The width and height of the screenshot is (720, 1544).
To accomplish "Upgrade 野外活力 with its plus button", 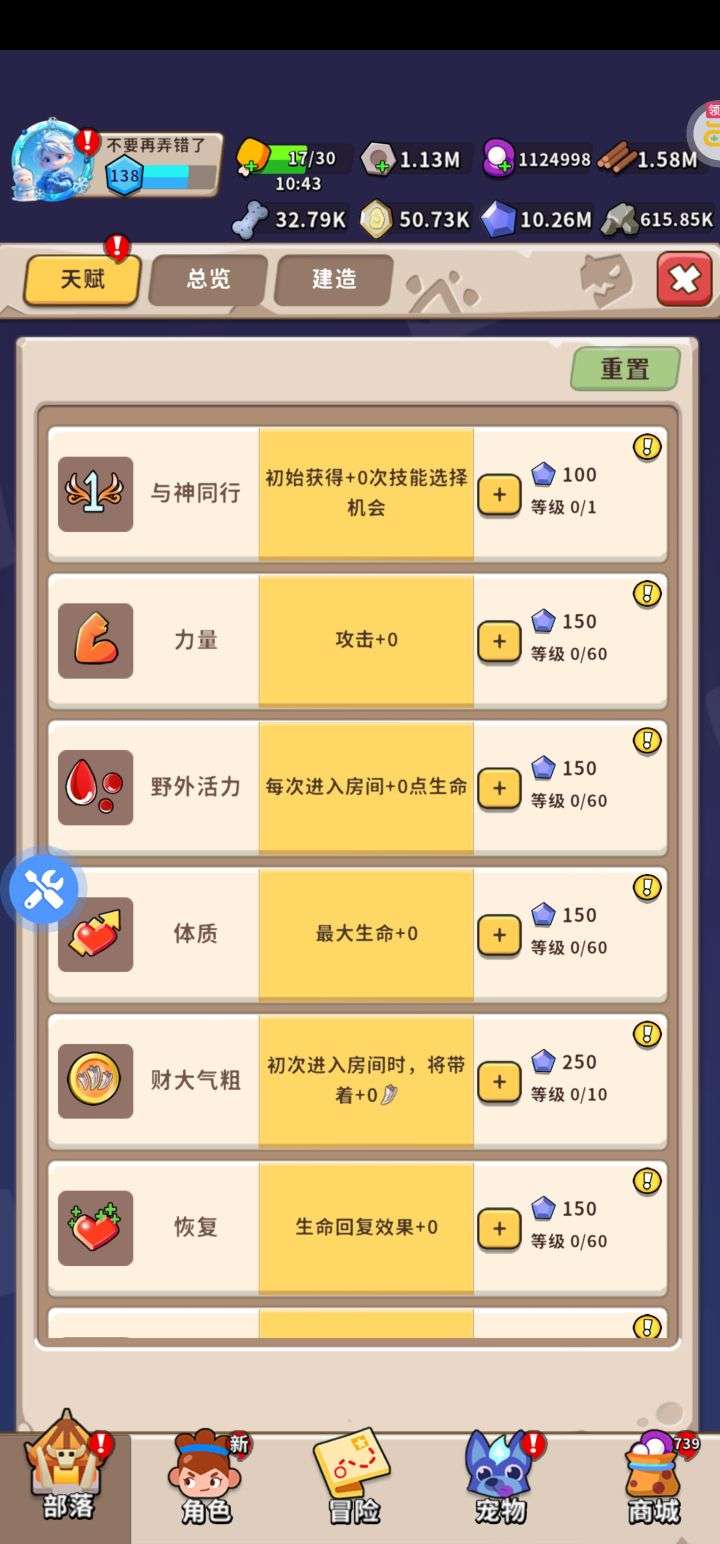I will click(x=499, y=788).
